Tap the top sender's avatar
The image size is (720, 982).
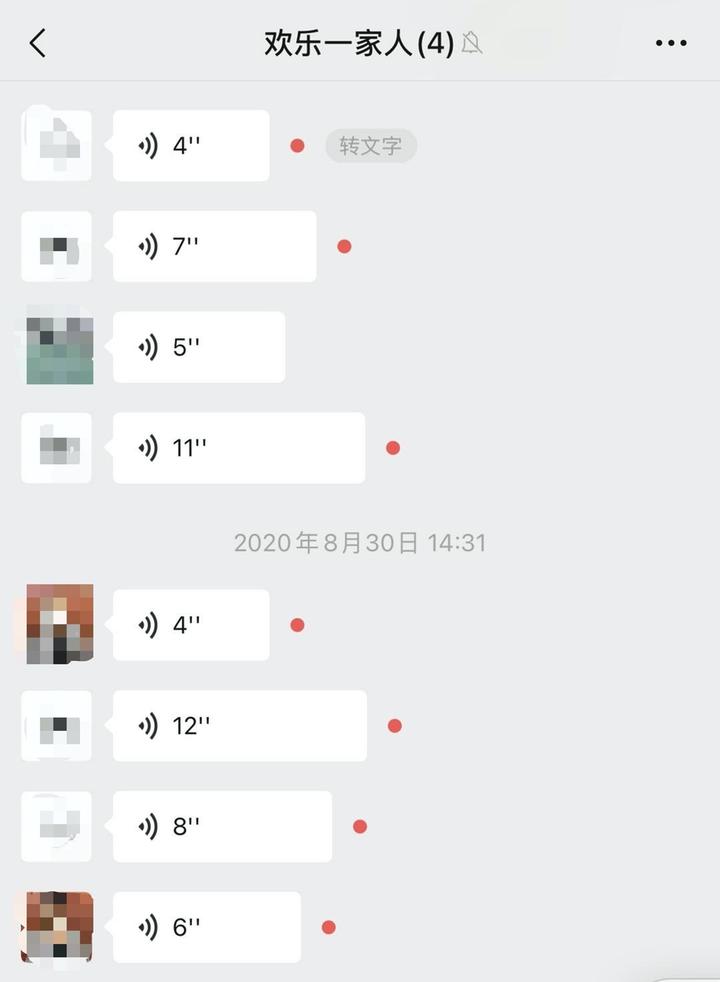click(x=57, y=145)
